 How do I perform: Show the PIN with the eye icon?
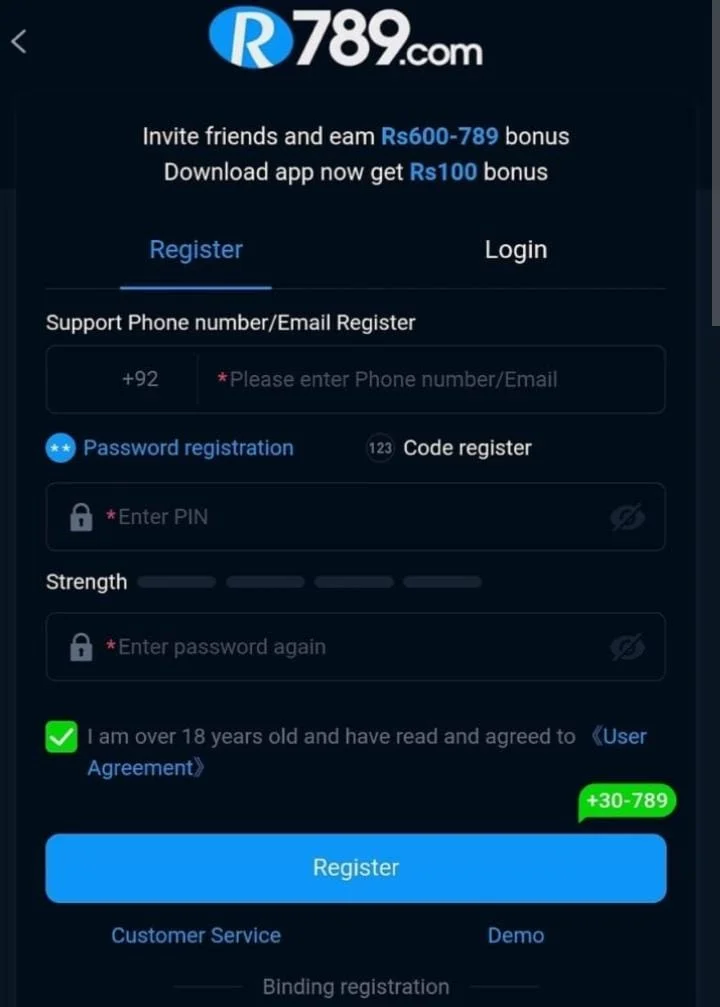(x=627, y=517)
